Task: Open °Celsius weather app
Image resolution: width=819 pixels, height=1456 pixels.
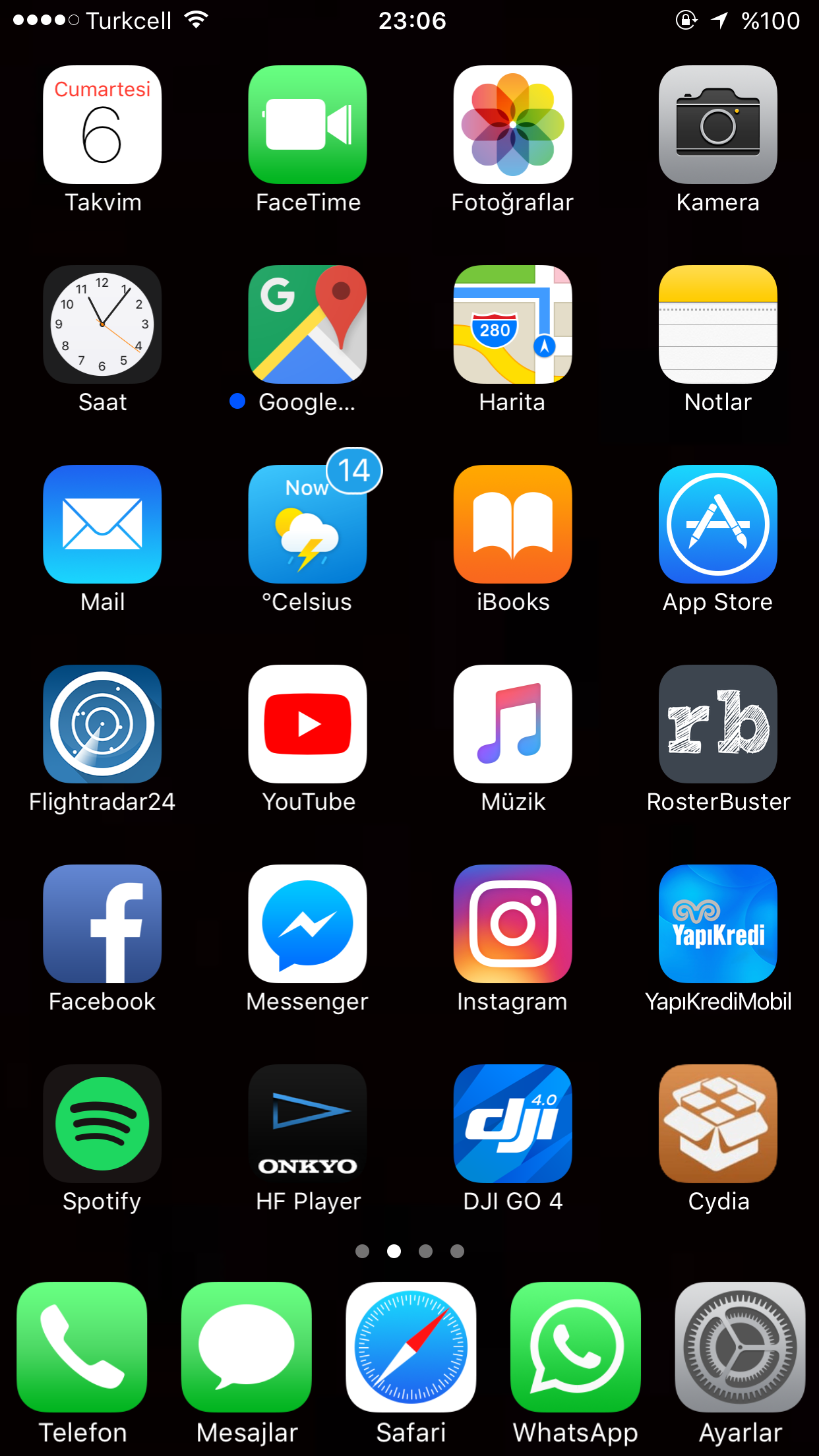Action: 307,524
